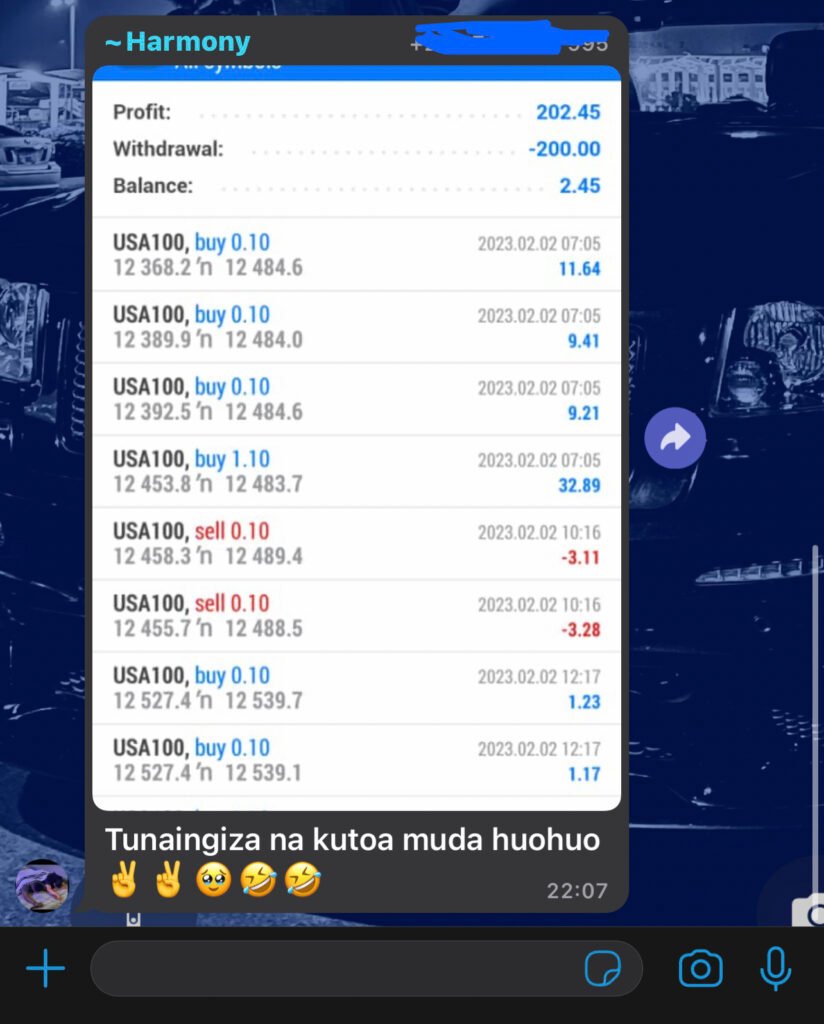
Task: Open the sticker picker
Action: [x=603, y=969]
